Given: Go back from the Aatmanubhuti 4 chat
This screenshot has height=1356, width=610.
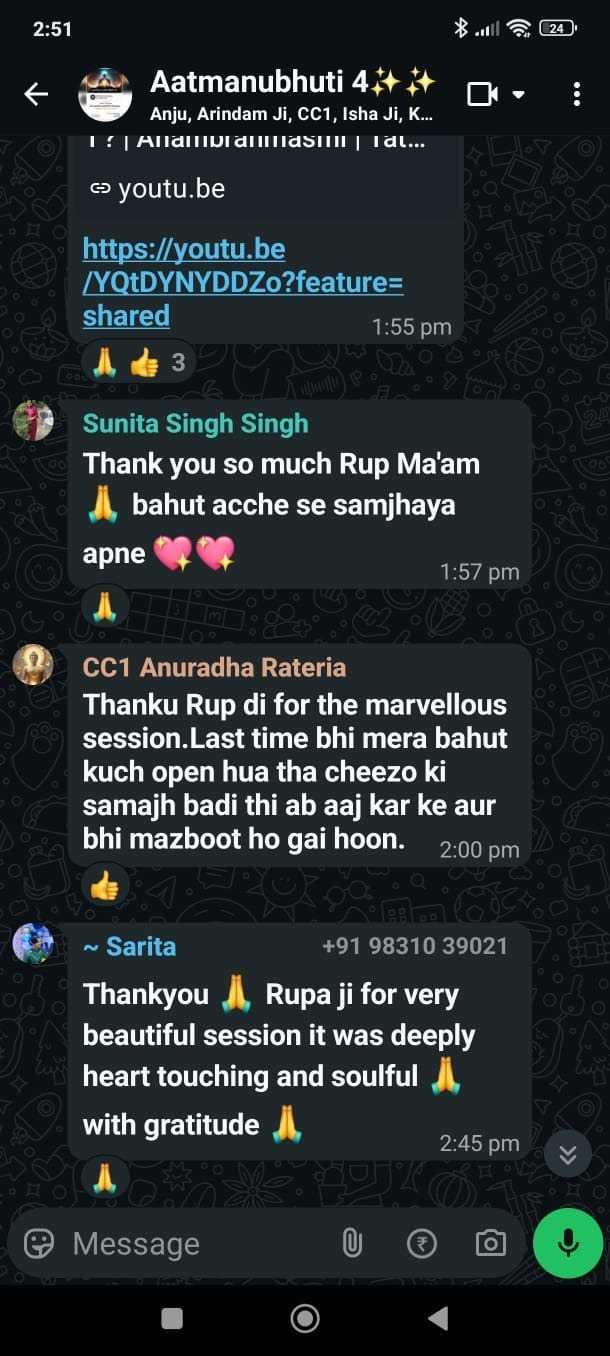Looking at the screenshot, I should point(36,94).
